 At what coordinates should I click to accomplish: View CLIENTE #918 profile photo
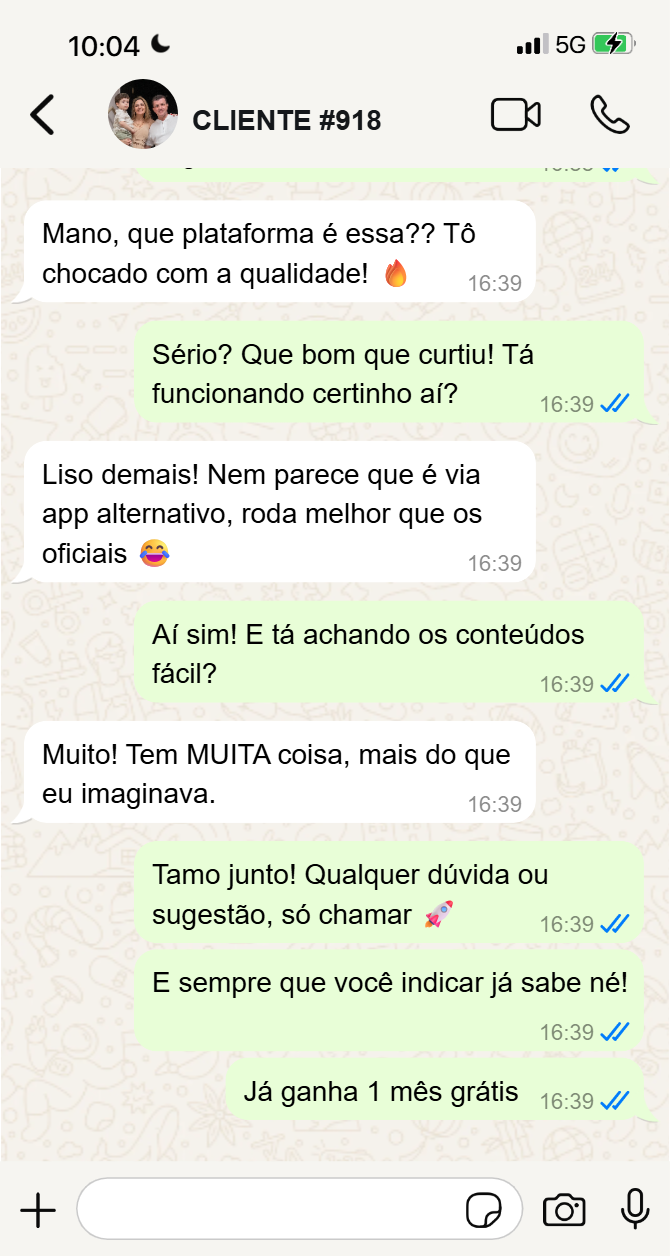pos(143,115)
